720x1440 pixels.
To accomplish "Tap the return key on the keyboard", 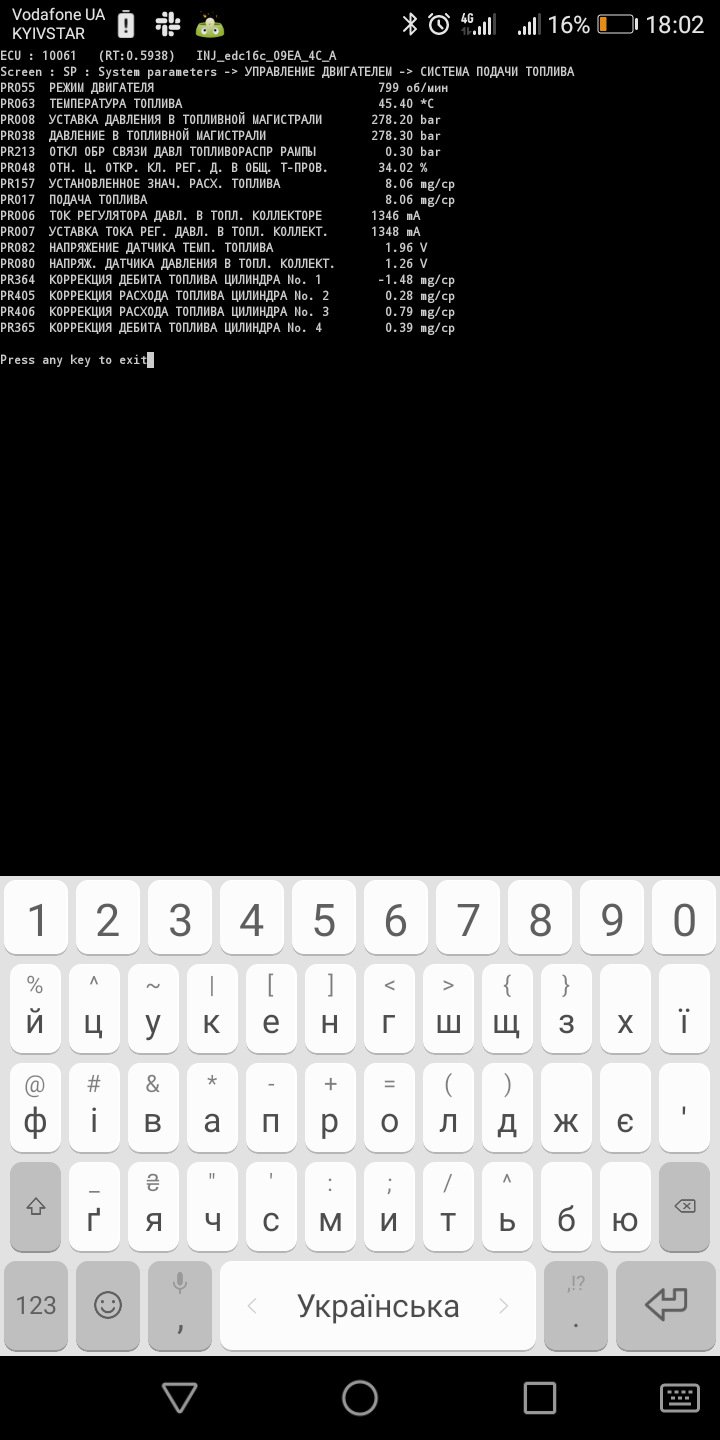I will 666,1304.
